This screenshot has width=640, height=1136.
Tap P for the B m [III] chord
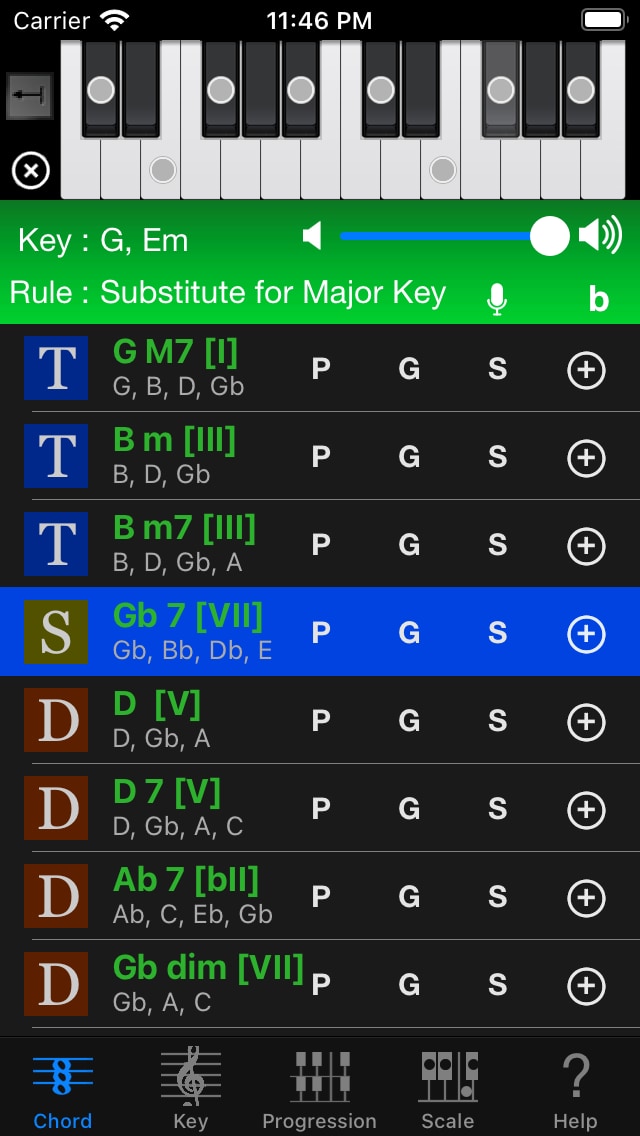(321, 456)
